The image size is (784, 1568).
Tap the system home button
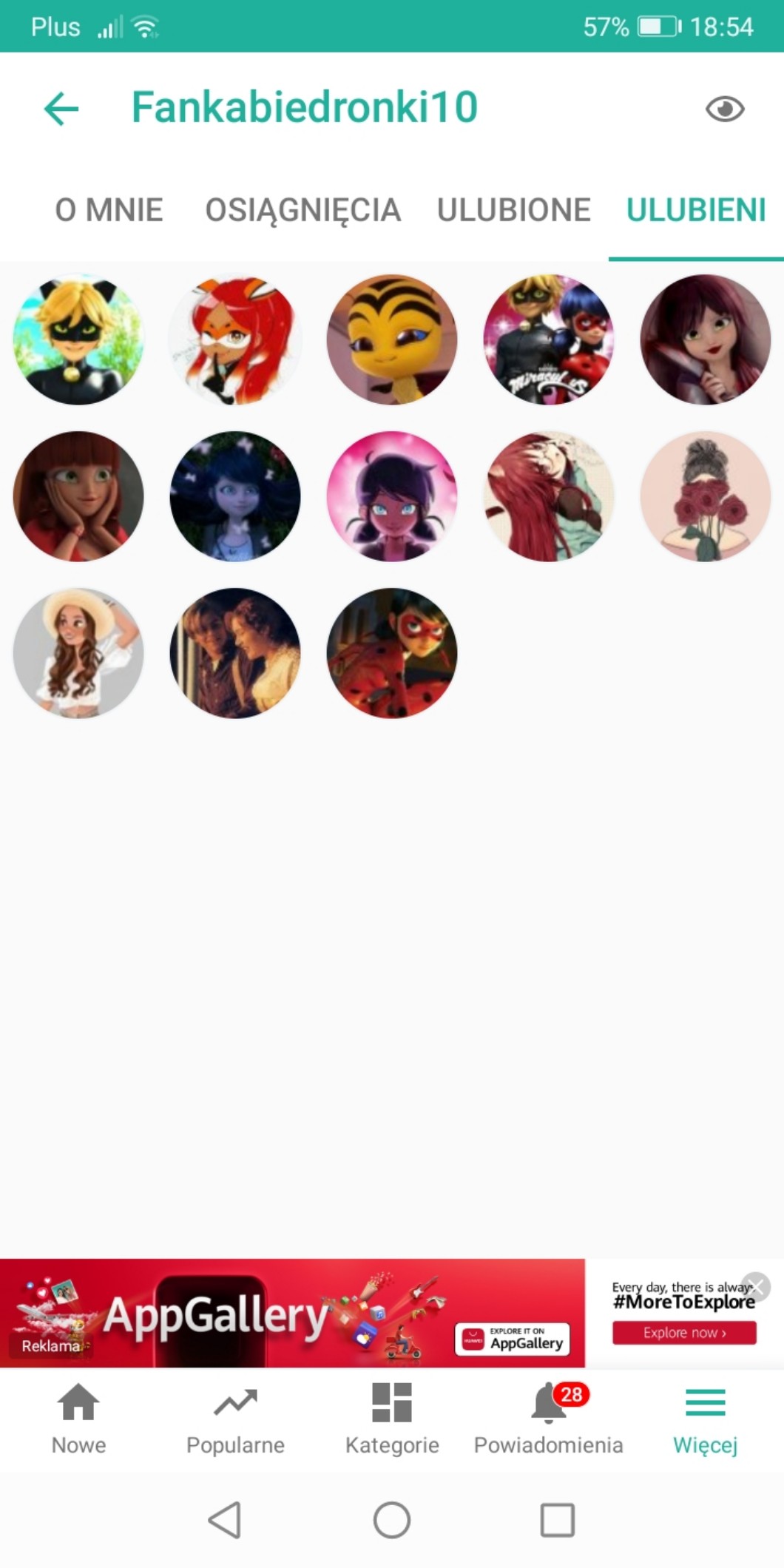pos(392,1521)
